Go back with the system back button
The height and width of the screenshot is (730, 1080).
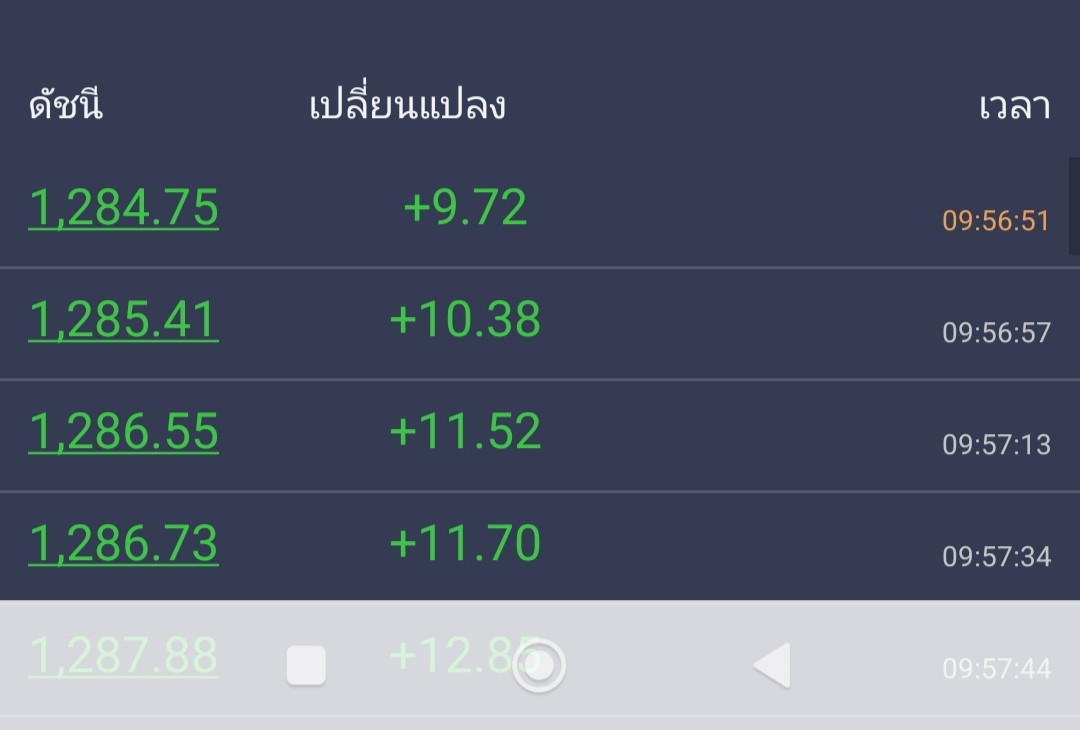pyautogui.click(x=771, y=665)
